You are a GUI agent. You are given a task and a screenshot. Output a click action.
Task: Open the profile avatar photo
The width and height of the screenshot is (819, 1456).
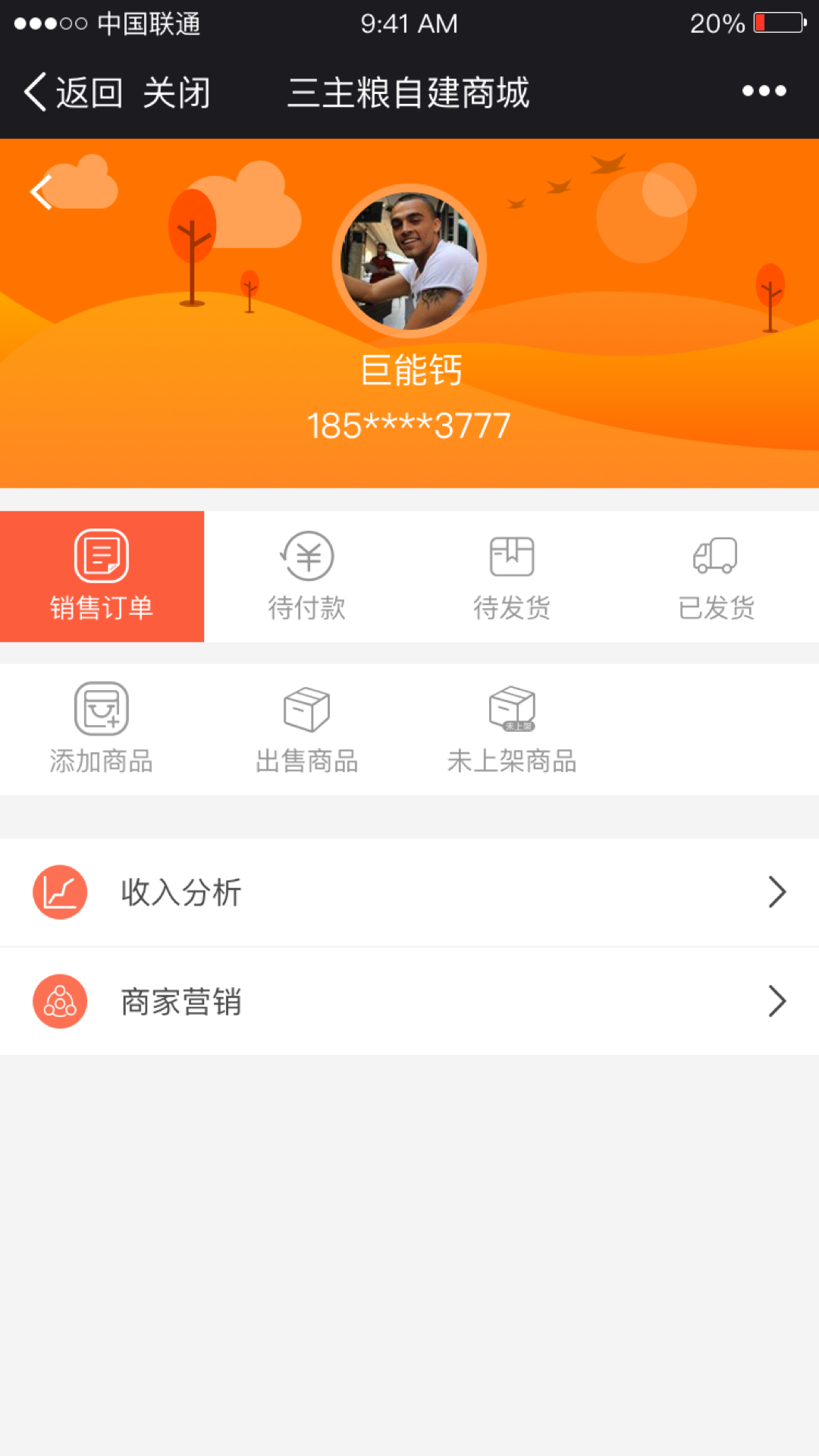coord(409,261)
